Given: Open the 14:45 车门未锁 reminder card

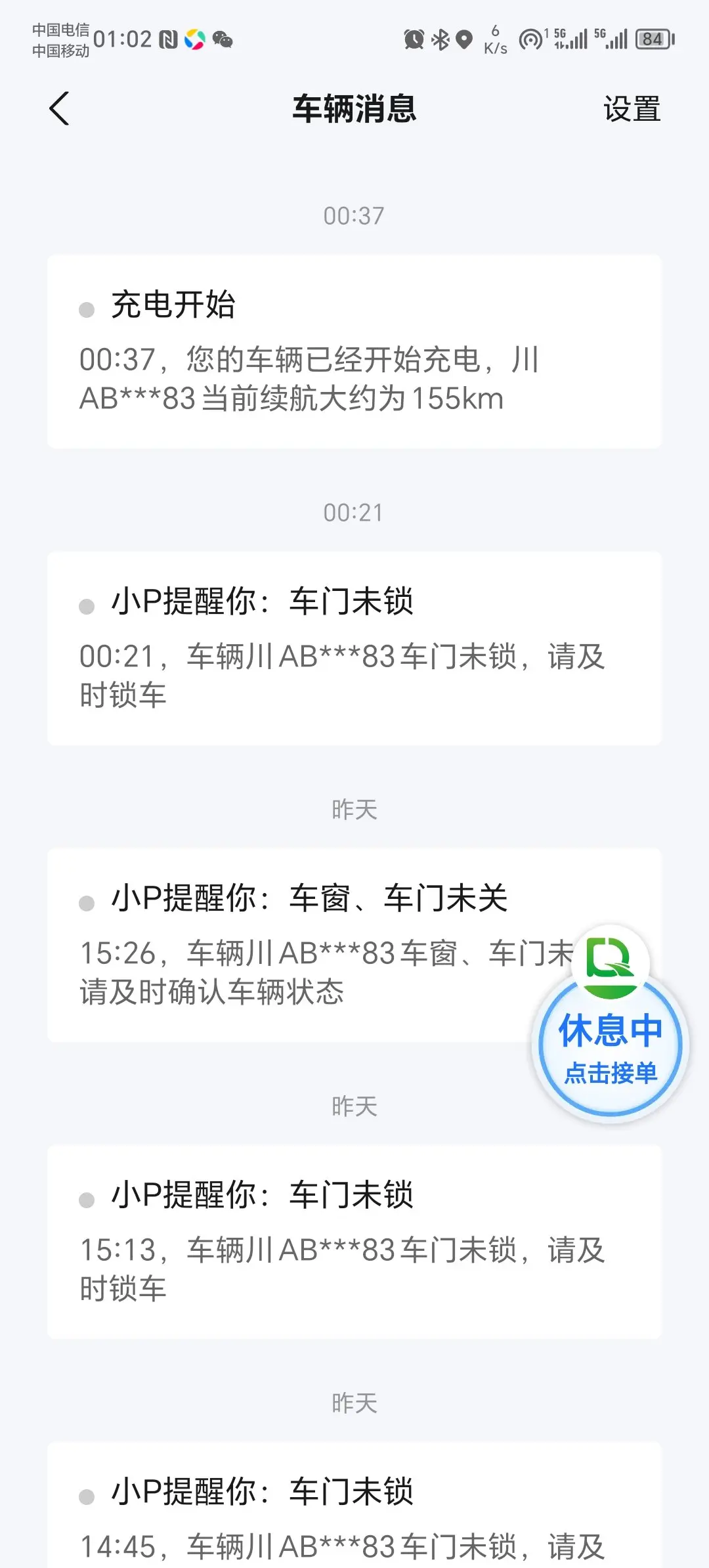Looking at the screenshot, I should 354,1505.
